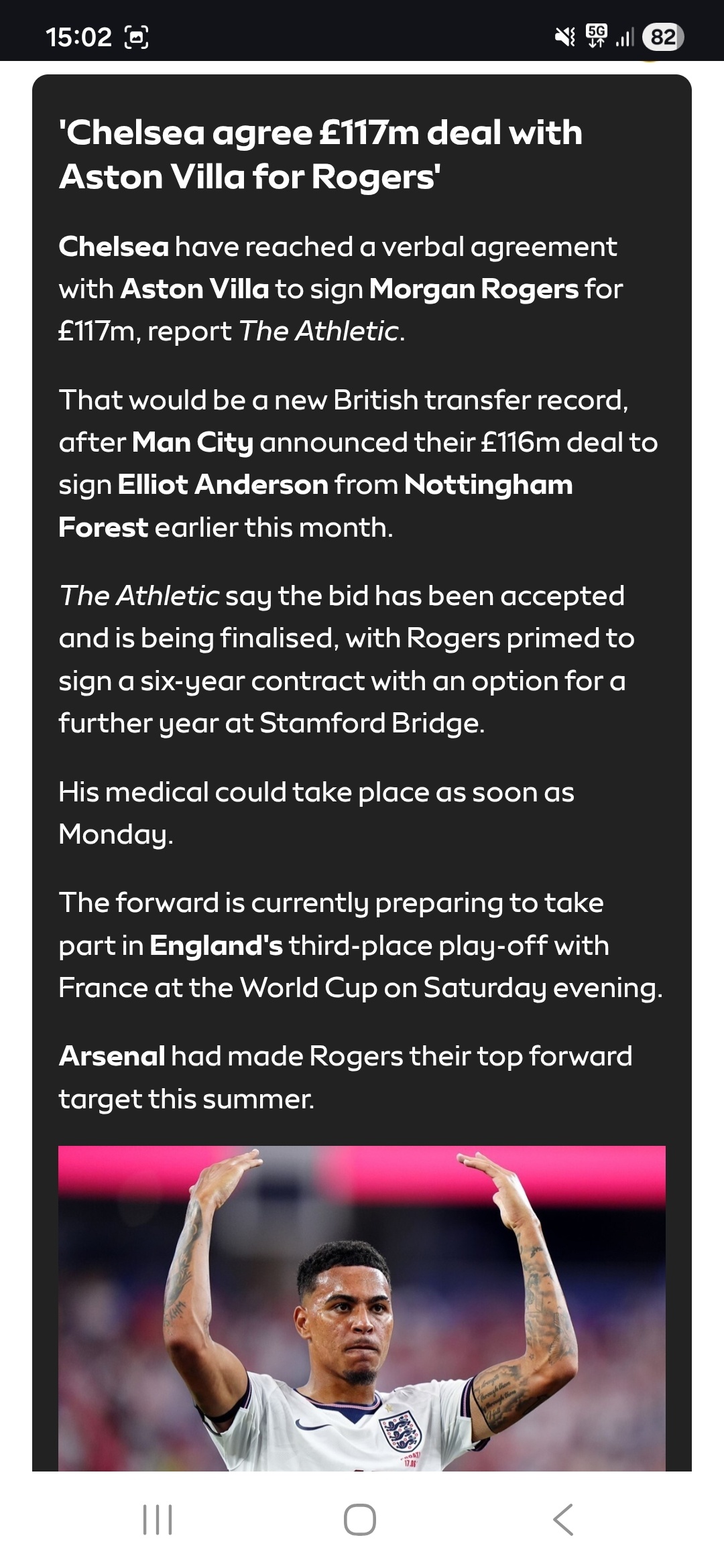Go back using the system back button
This screenshot has height=1568, width=724.
pos(563,1519)
